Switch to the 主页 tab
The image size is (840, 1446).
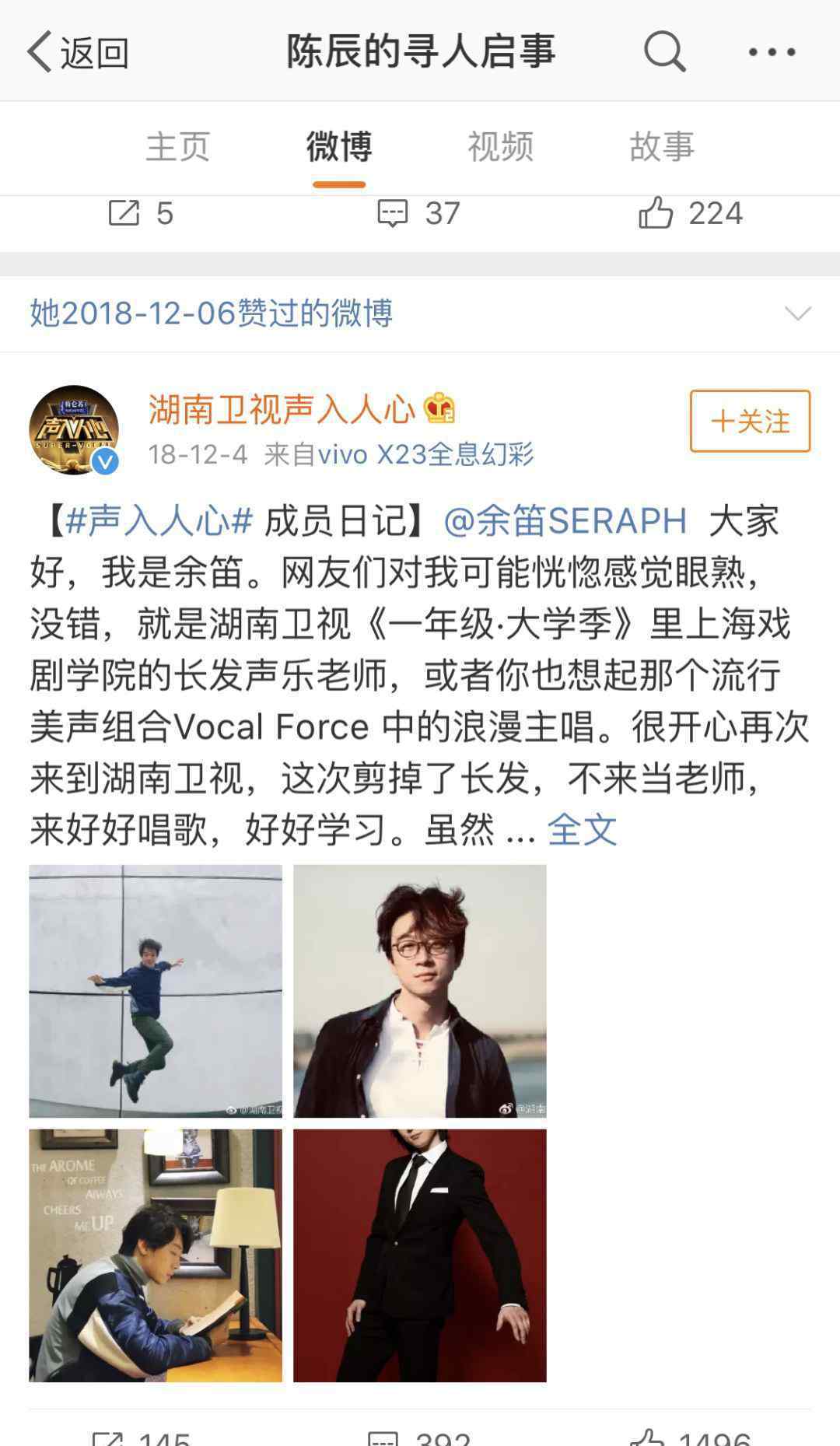(x=177, y=147)
